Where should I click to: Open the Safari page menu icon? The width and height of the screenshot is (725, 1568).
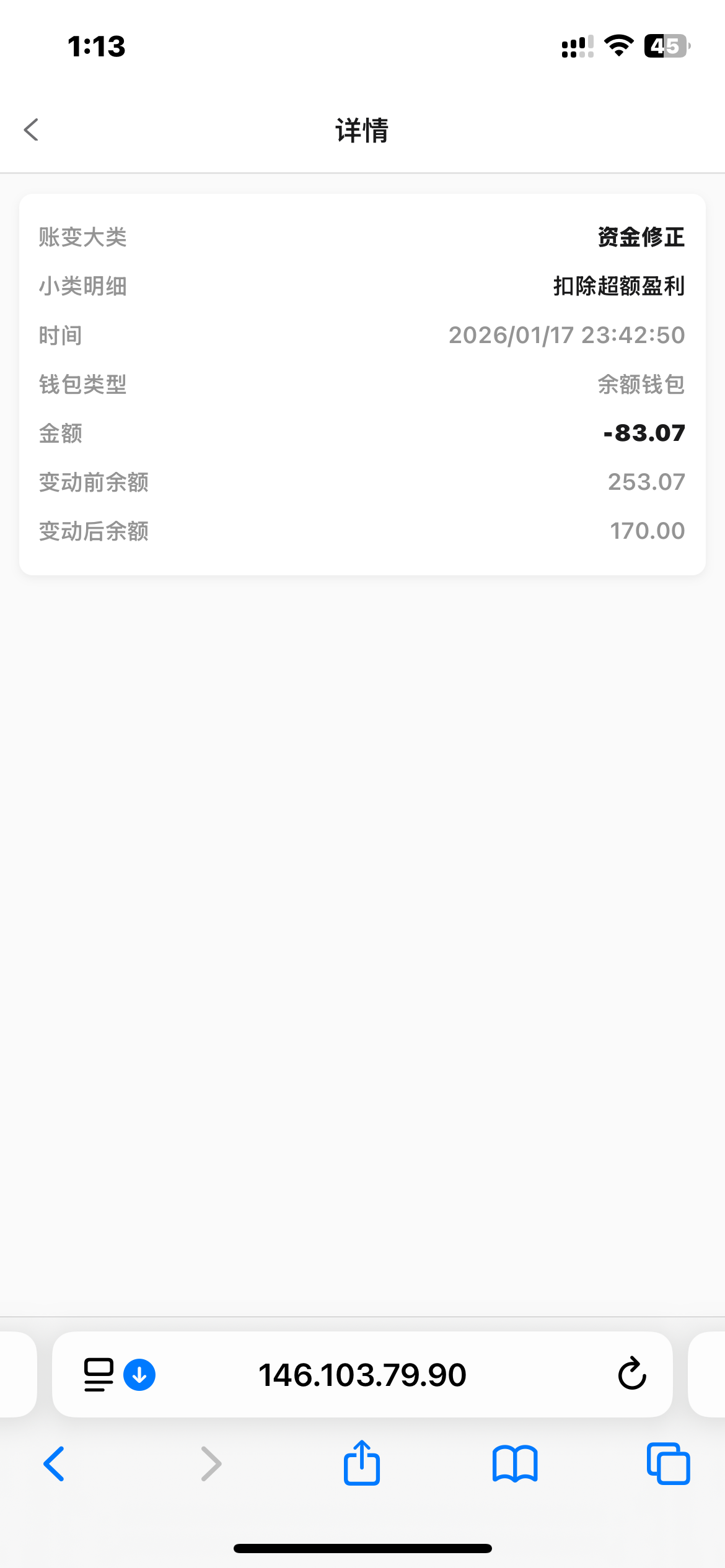coord(99,1375)
